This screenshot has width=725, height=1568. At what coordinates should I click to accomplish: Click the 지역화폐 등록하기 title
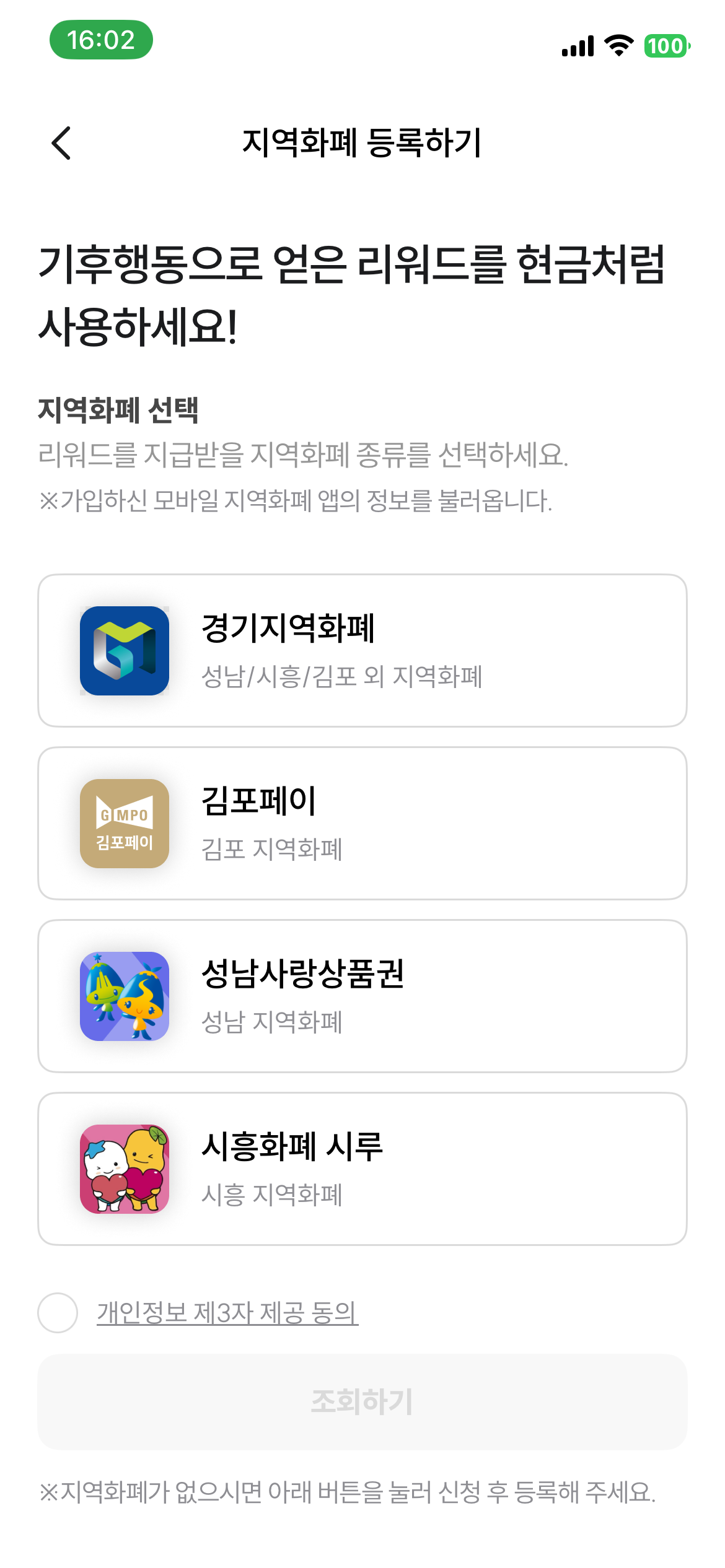pyautogui.click(x=362, y=142)
